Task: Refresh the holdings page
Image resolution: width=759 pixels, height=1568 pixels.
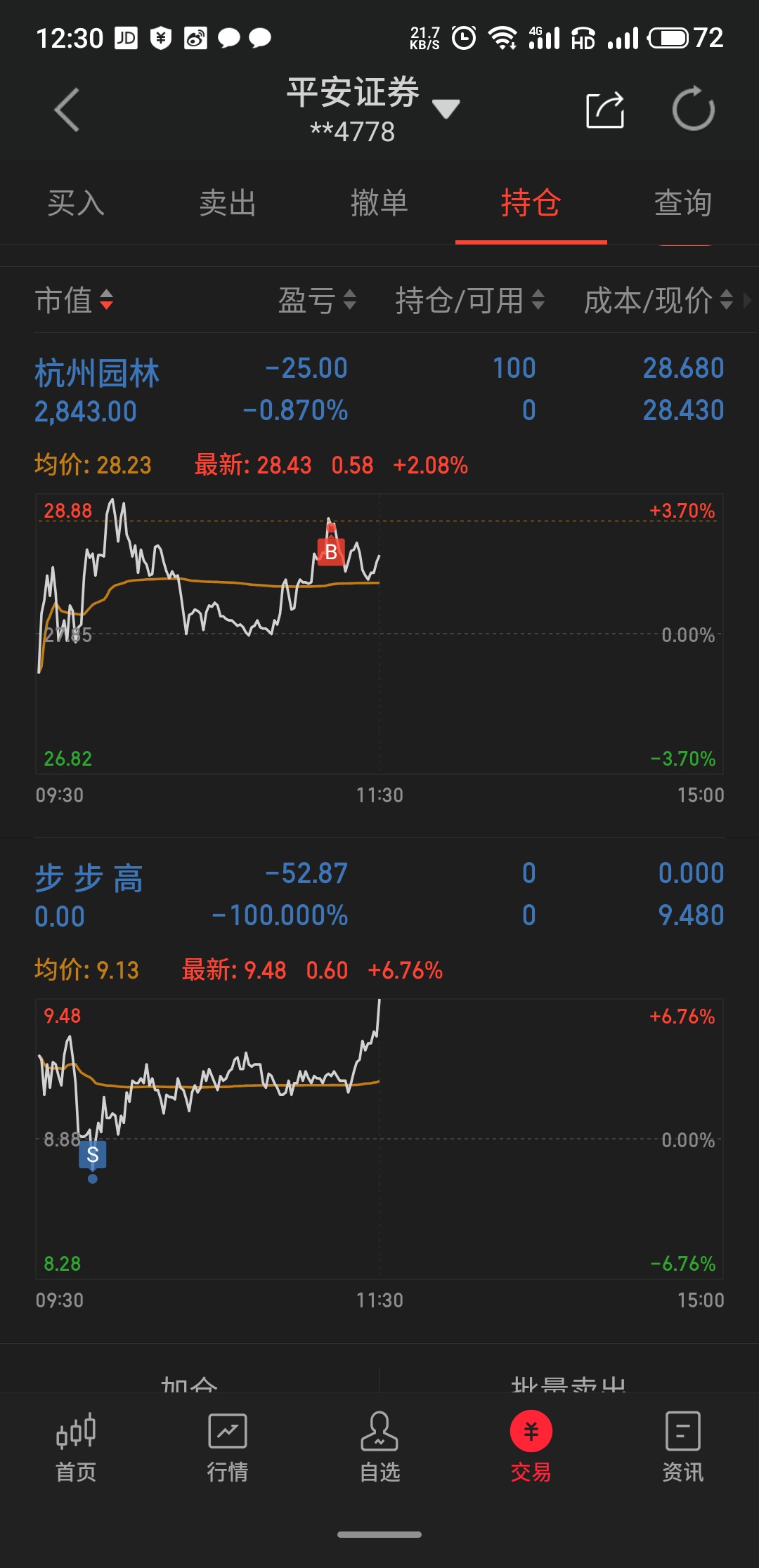Action: coord(693,109)
